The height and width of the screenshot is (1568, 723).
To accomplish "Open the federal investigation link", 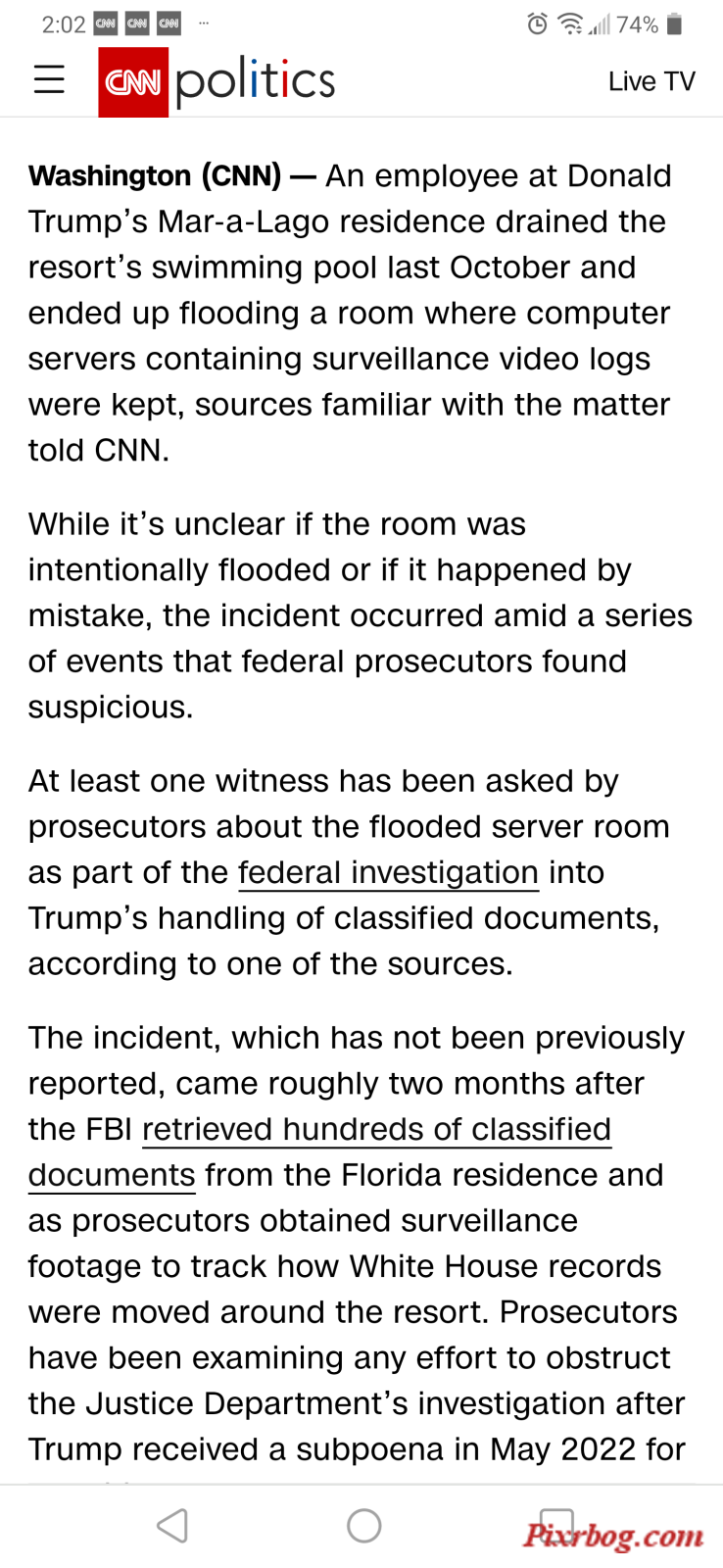I will pos(388,872).
